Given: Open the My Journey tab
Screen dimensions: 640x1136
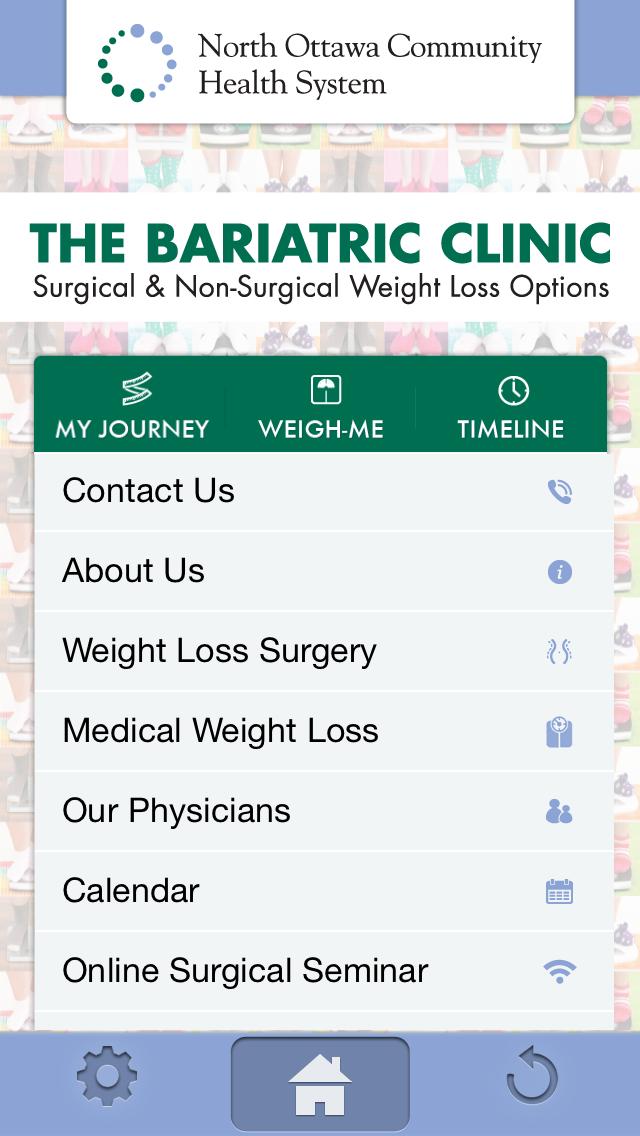Looking at the screenshot, I should click(132, 407).
